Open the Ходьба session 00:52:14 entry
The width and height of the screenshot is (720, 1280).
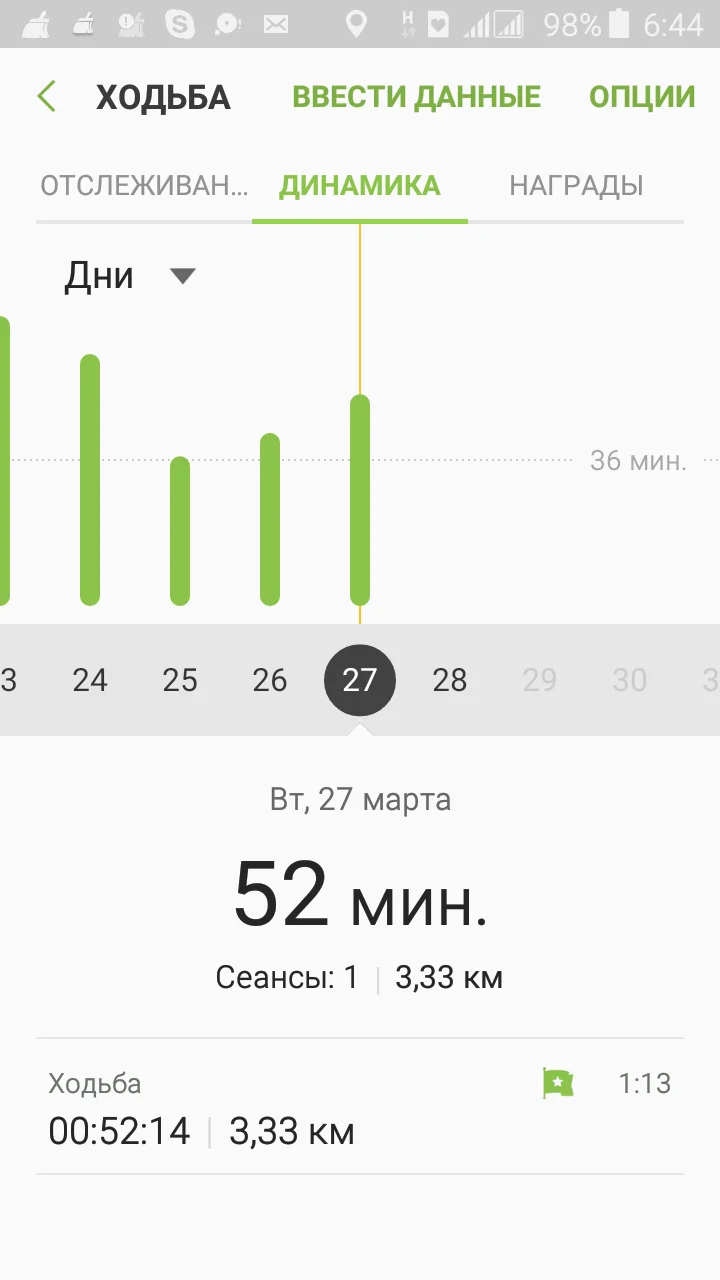[360, 1106]
